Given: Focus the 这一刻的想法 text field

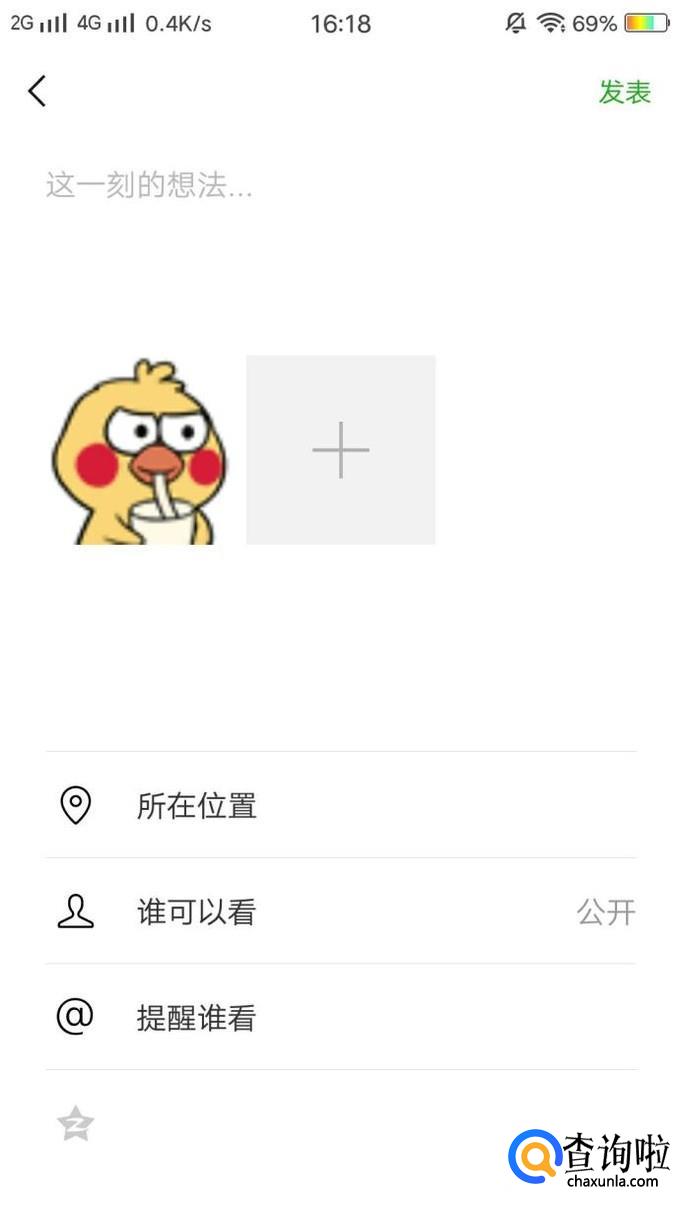Looking at the screenshot, I should click(300, 186).
